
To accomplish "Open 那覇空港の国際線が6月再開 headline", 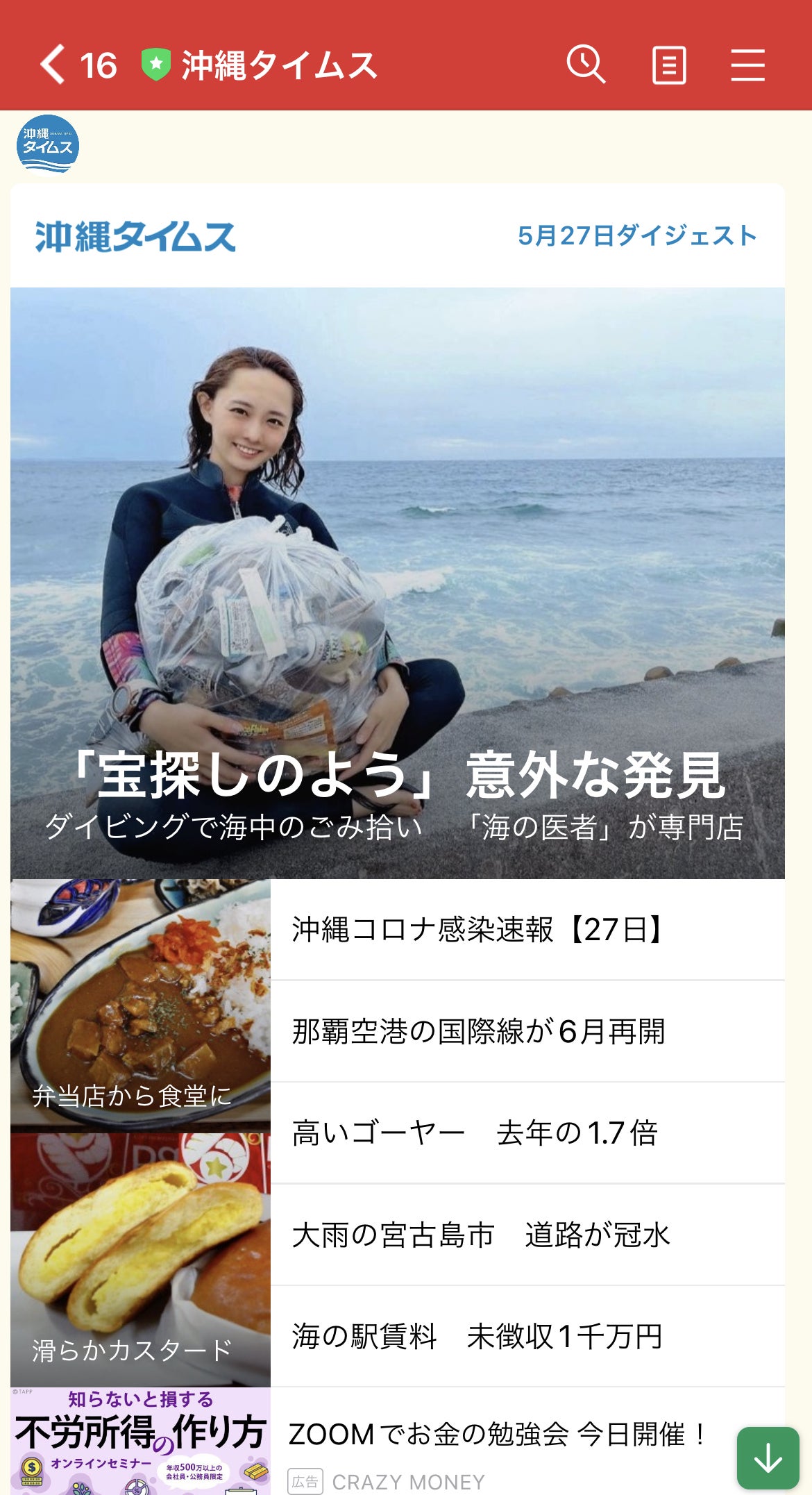I will click(527, 1031).
